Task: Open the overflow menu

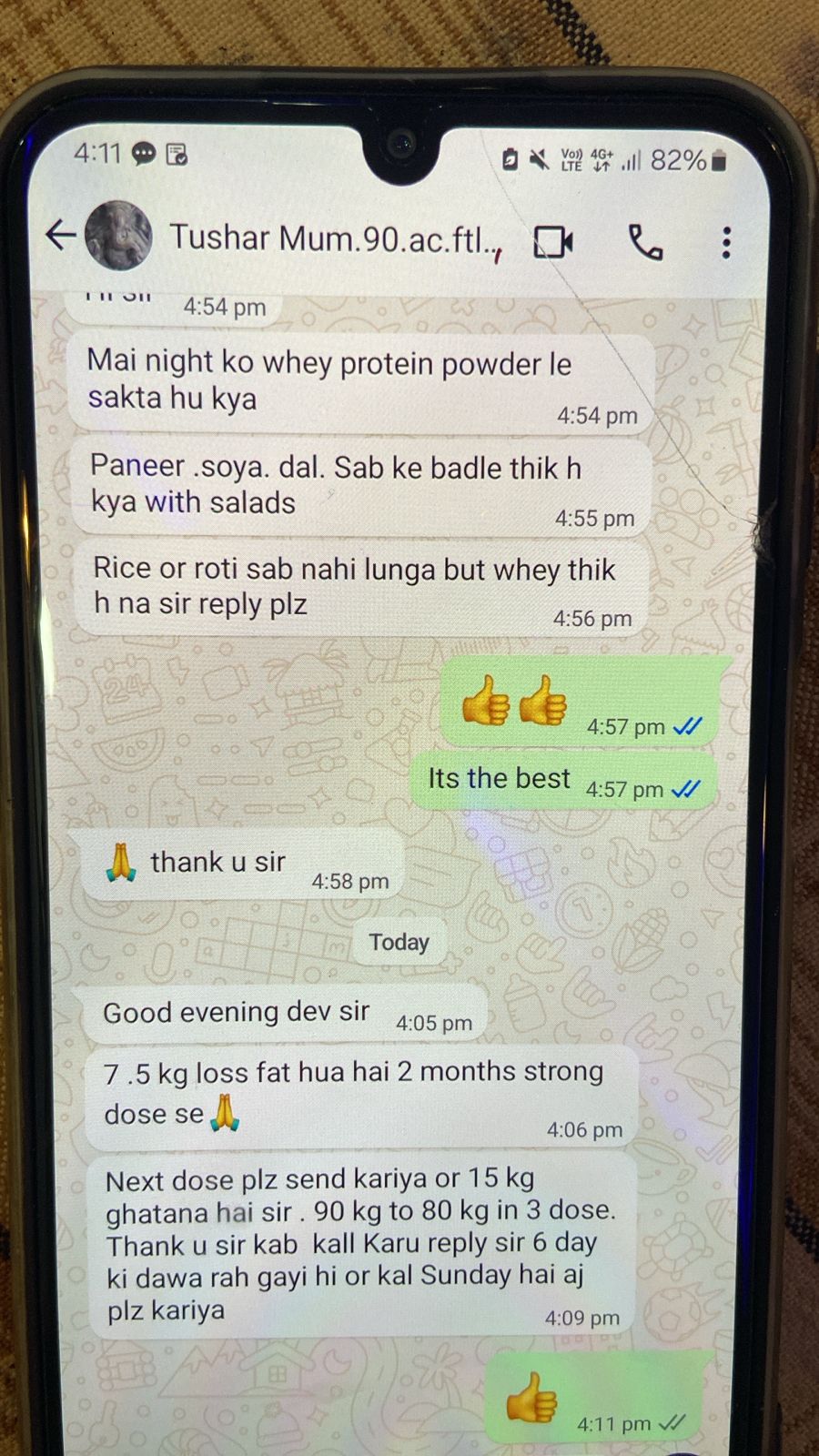Action: click(x=726, y=243)
